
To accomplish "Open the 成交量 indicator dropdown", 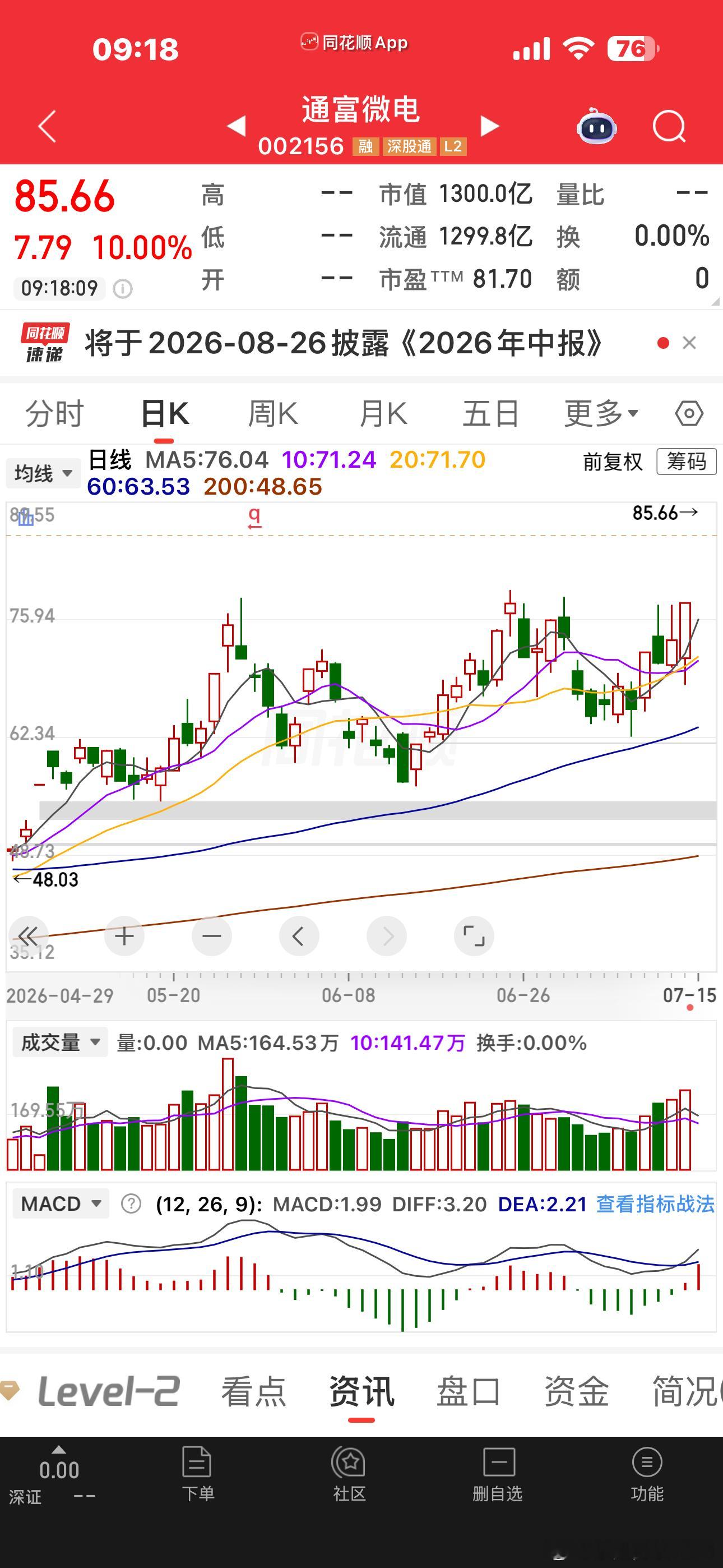I will pos(59,1042).
